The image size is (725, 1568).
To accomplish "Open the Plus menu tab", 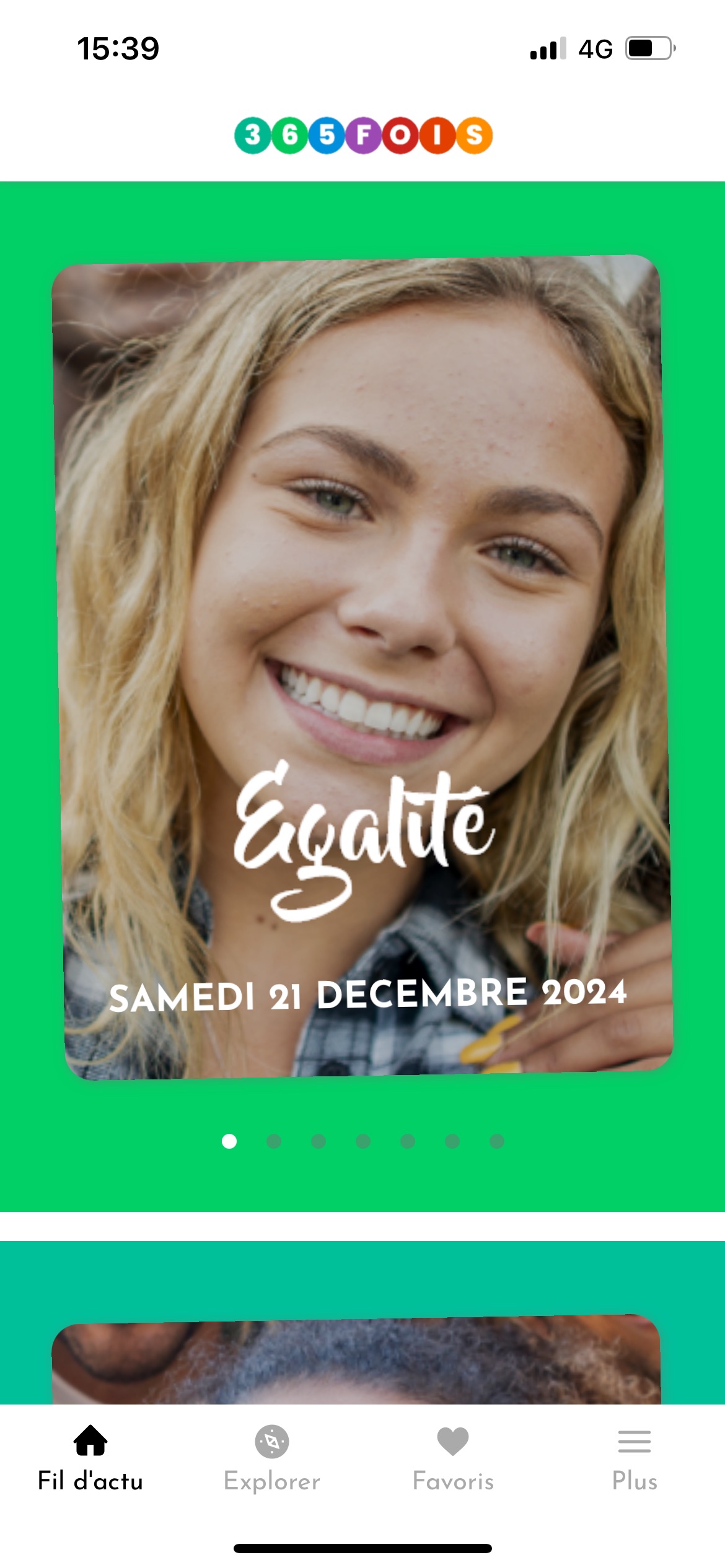I will [x=634, y=1458].
